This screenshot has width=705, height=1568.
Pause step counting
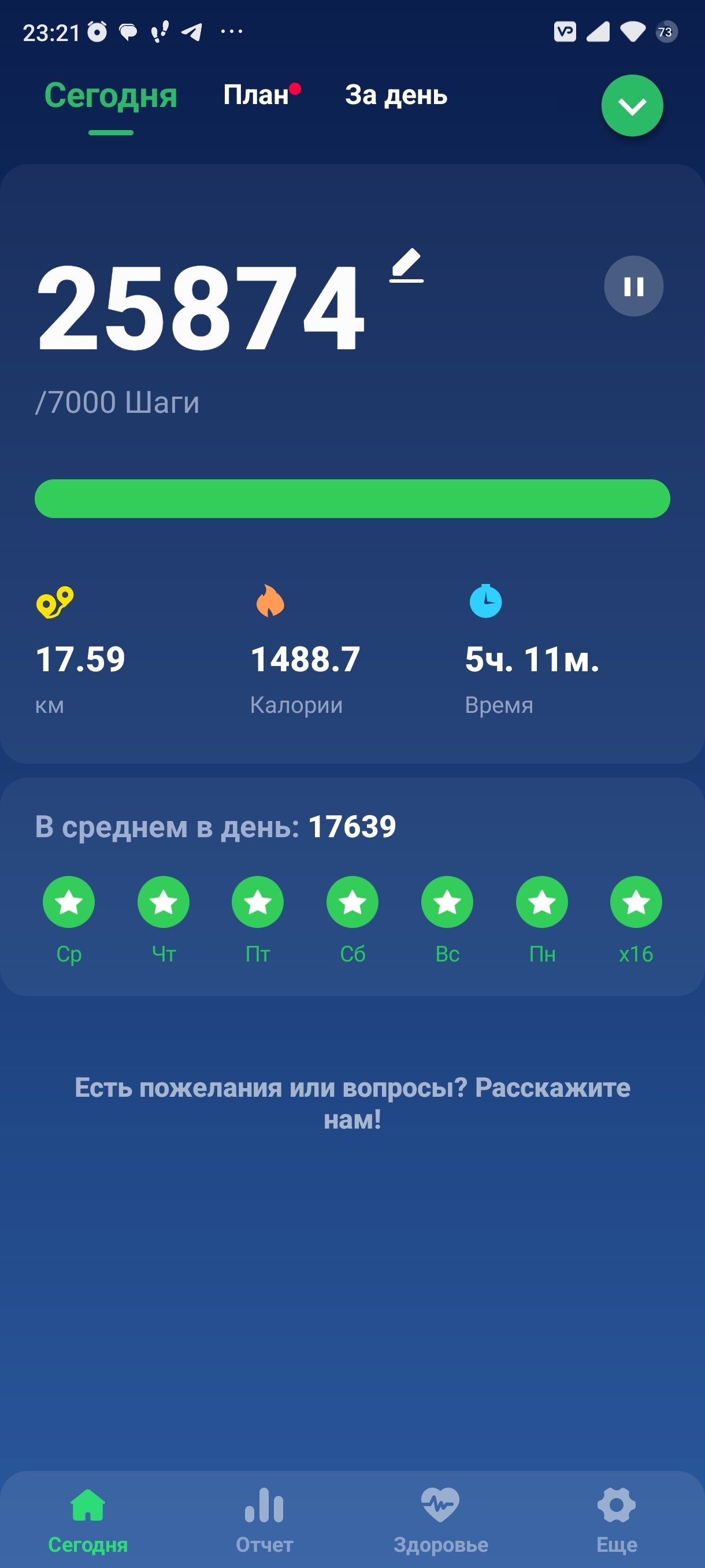click(633, 286)
